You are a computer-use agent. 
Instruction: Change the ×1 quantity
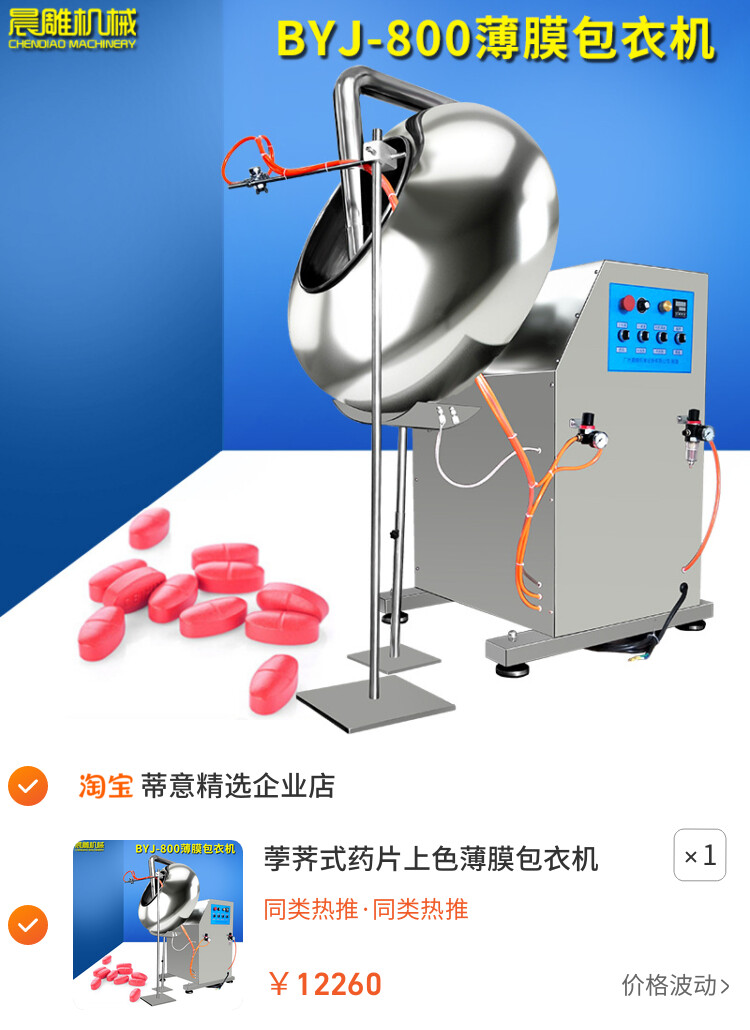pos(699,856)
